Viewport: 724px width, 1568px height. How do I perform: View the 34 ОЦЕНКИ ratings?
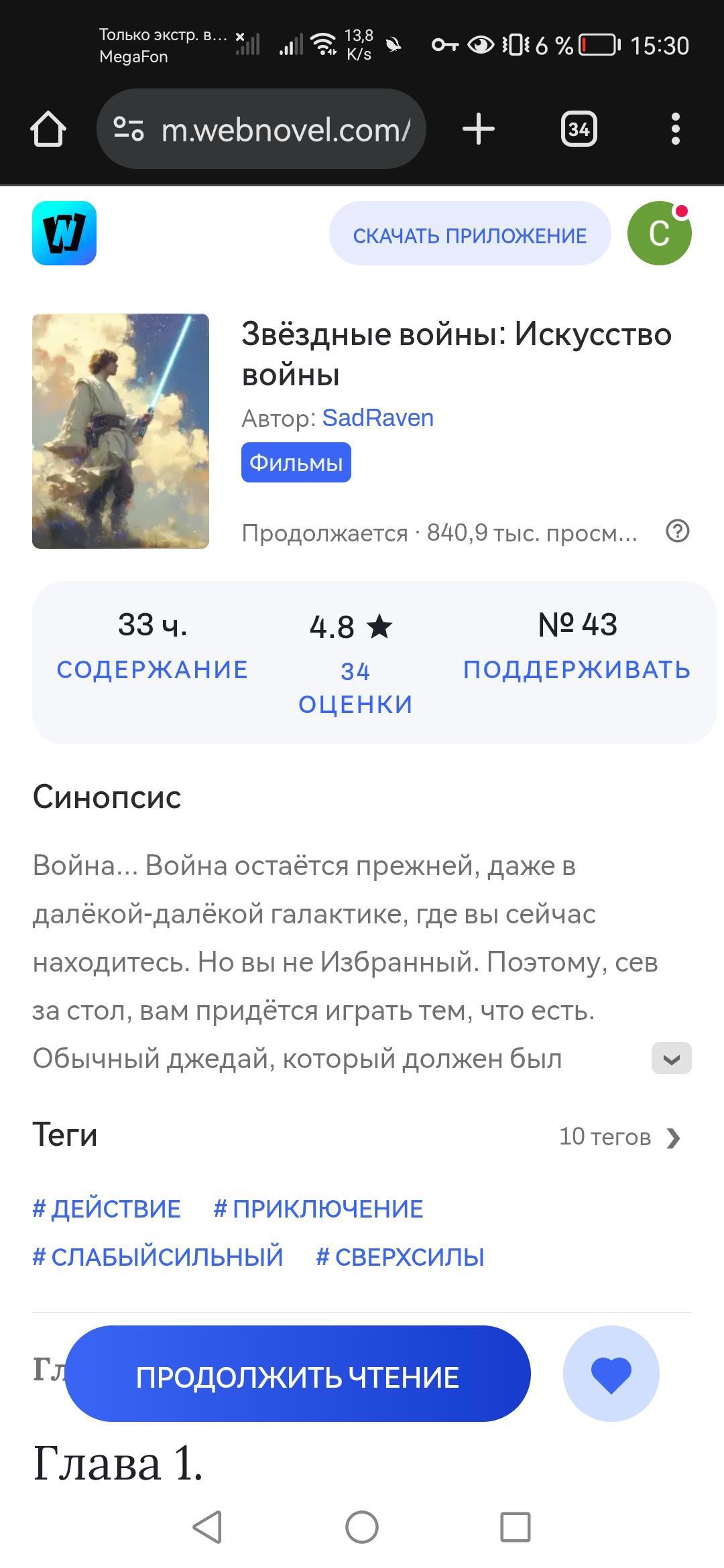pyautogui.click(x=355, y=687)
